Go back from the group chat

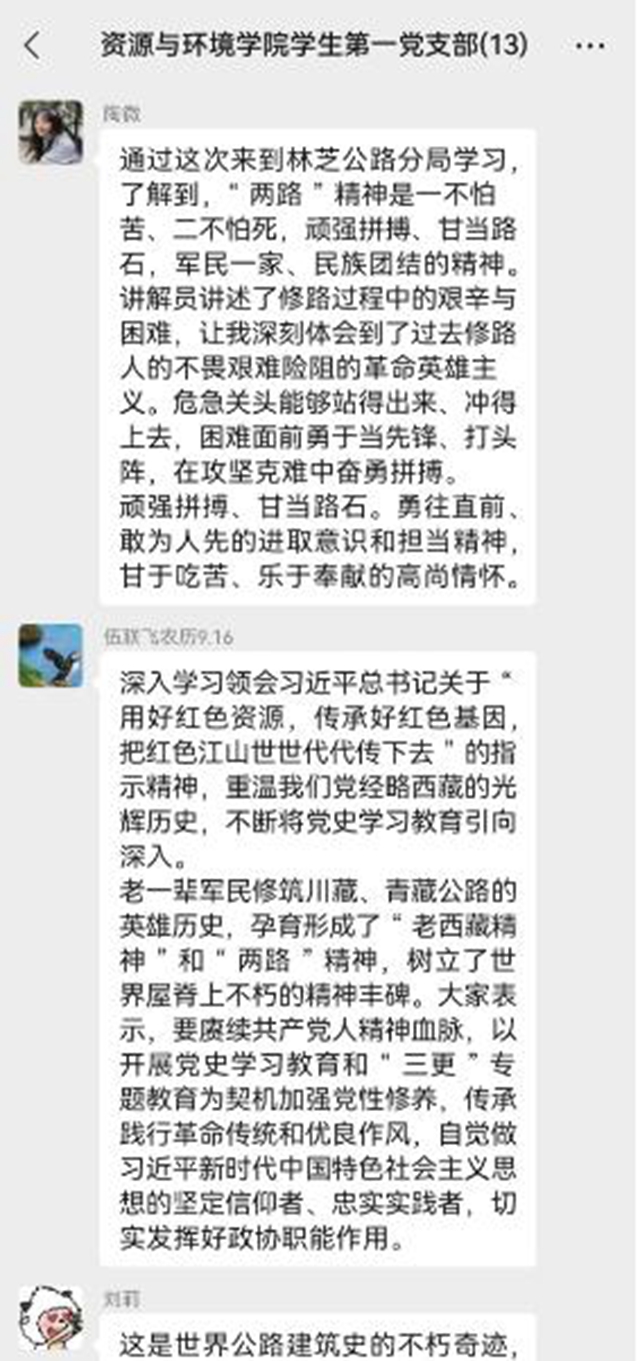pyautogui.click(x=33, y=45)
